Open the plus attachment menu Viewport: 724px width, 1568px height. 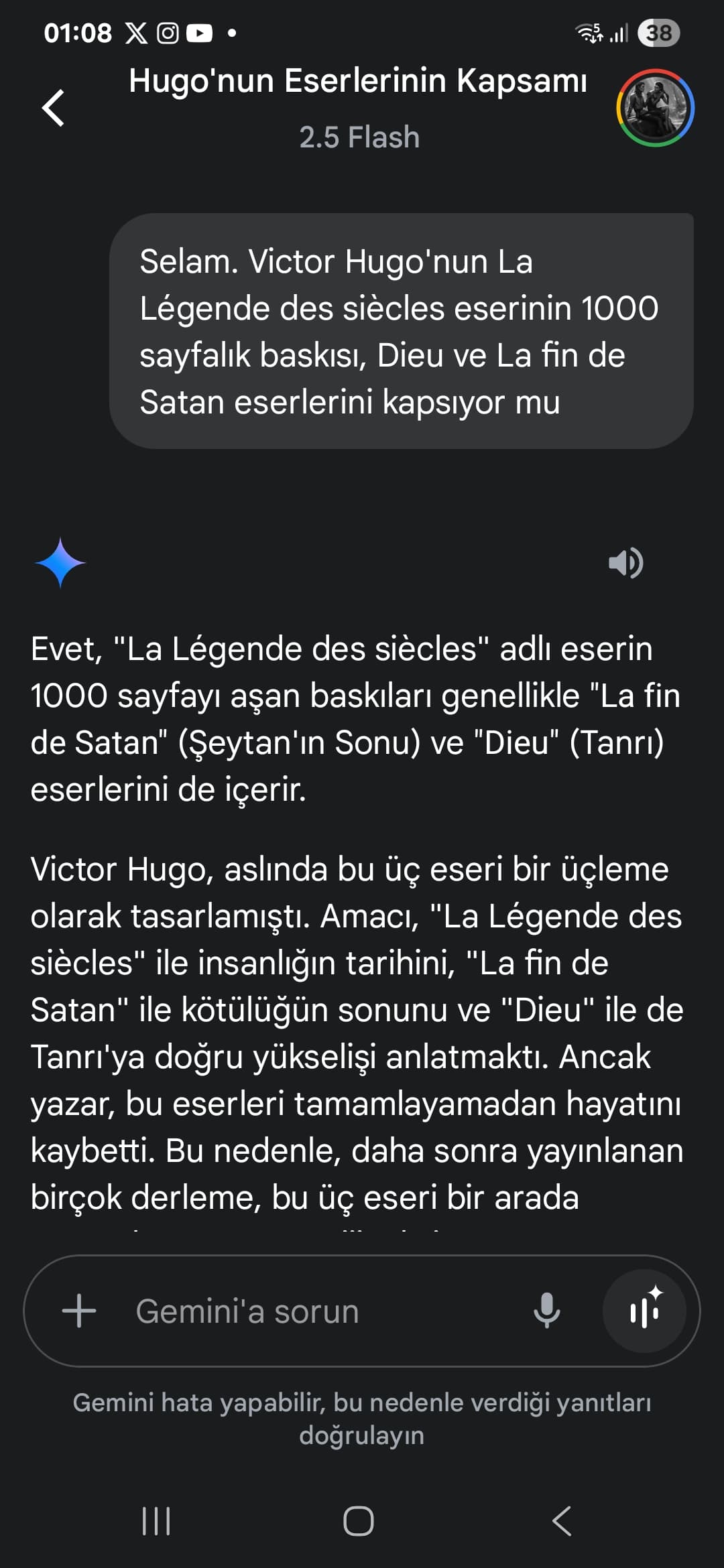coord(79,1311)
